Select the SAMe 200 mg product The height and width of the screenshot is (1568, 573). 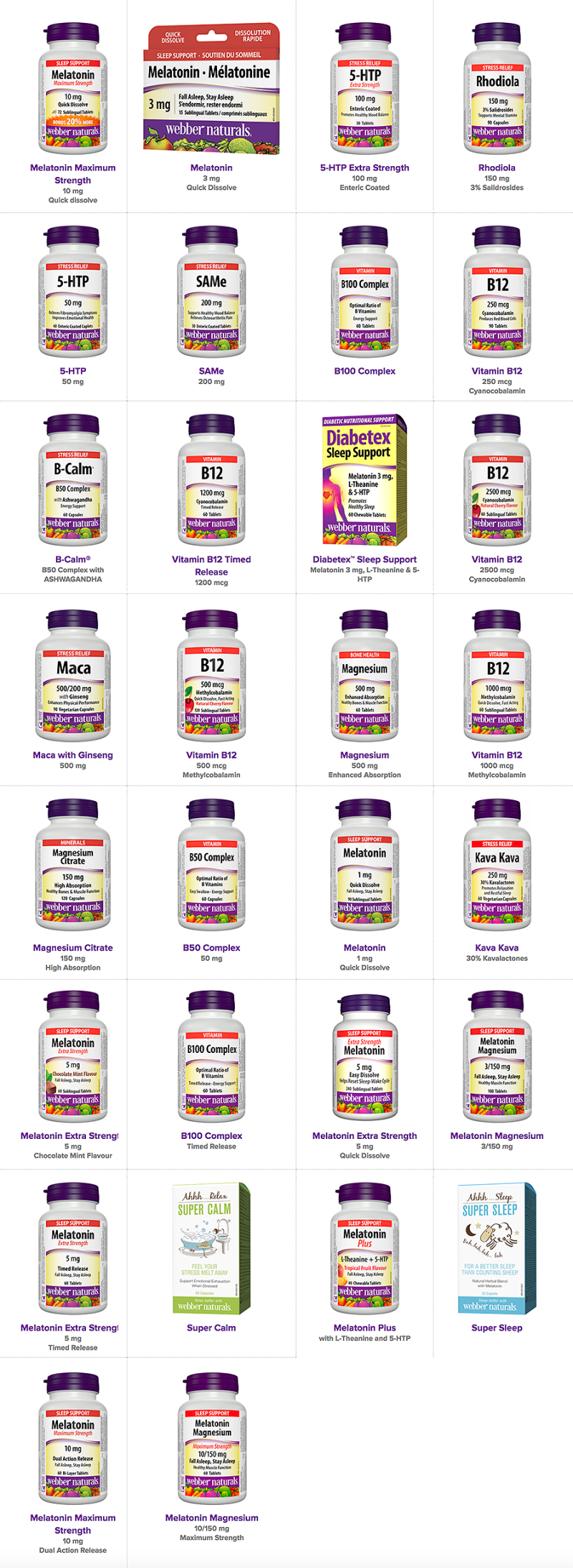point(211,371)
